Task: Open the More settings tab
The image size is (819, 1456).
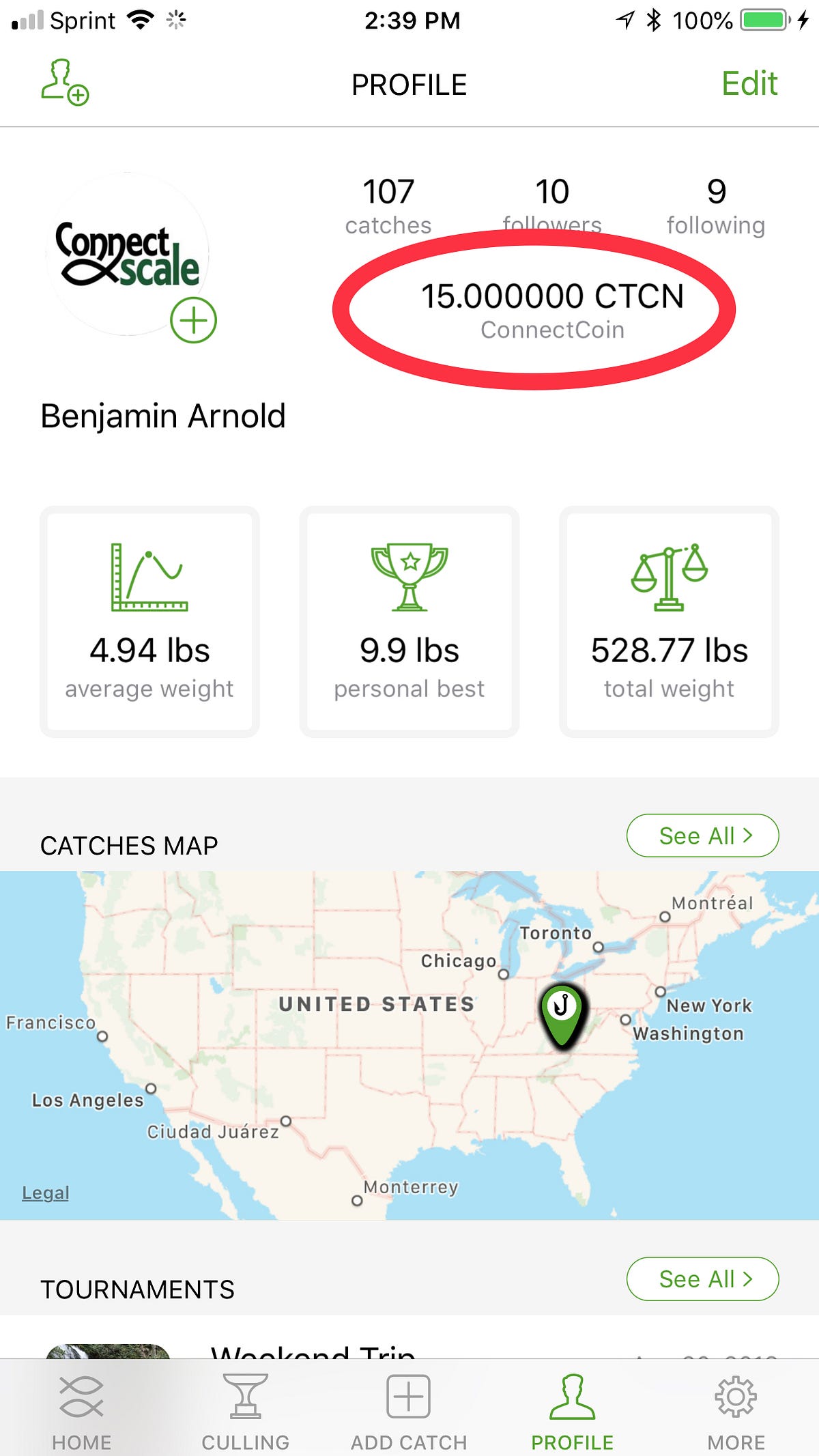Action: point(736,1411)
